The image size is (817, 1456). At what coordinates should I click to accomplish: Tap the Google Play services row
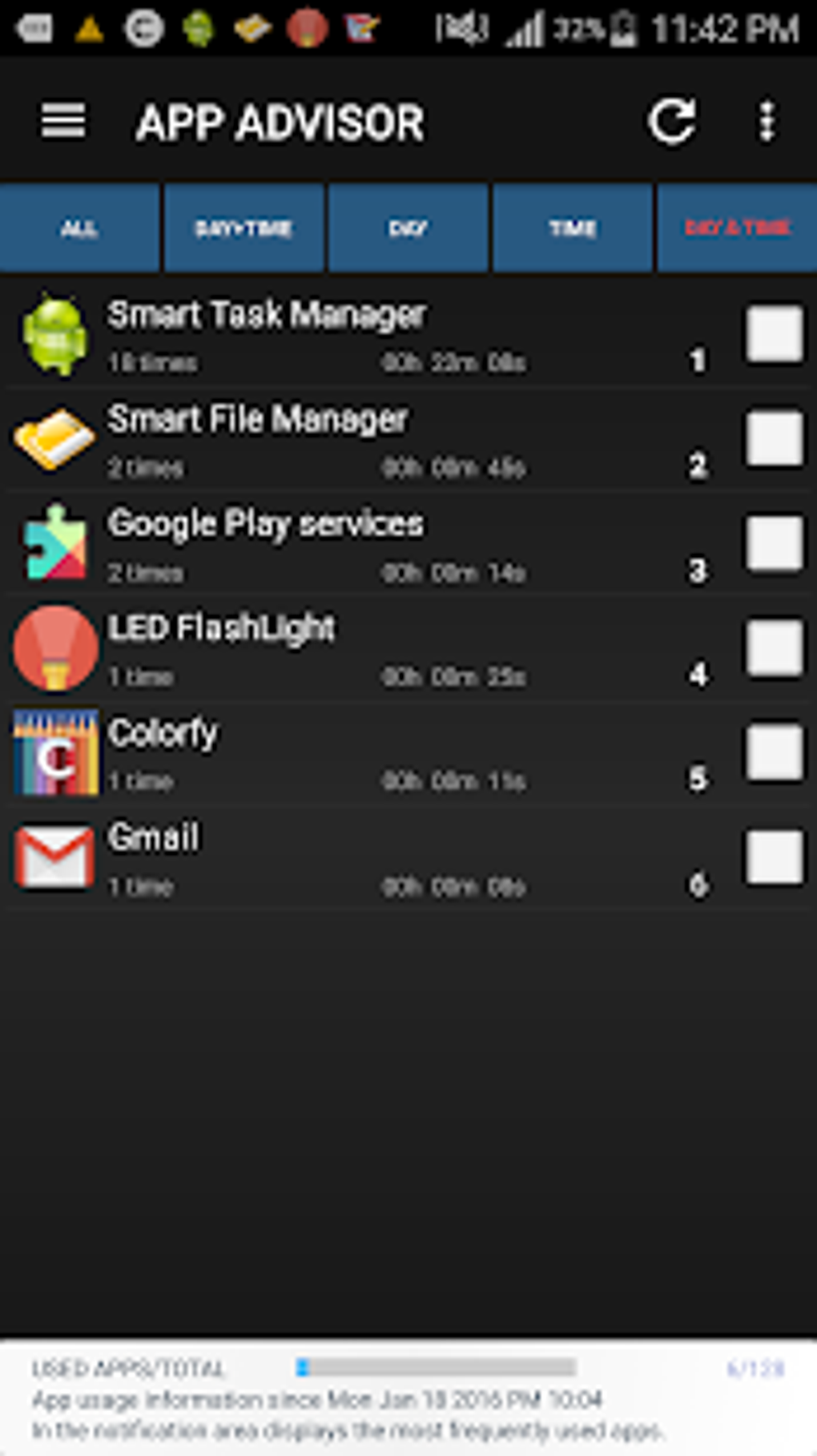[360, 543]
